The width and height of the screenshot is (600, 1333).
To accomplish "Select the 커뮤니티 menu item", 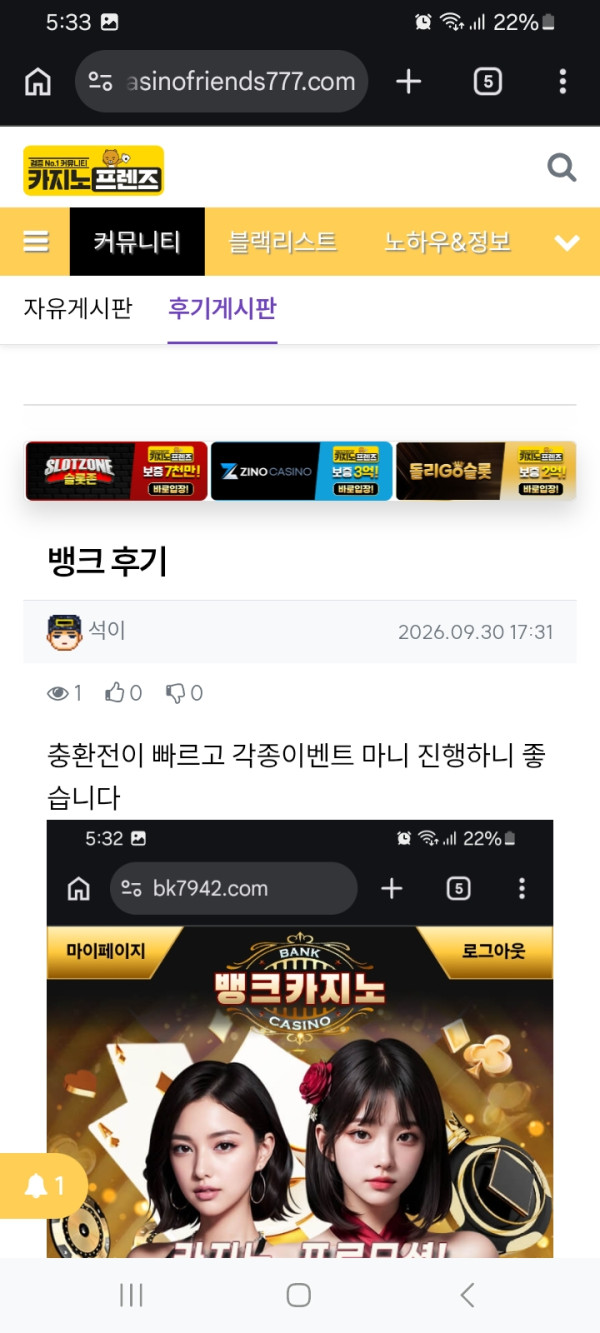I will (x=137, y=242).
